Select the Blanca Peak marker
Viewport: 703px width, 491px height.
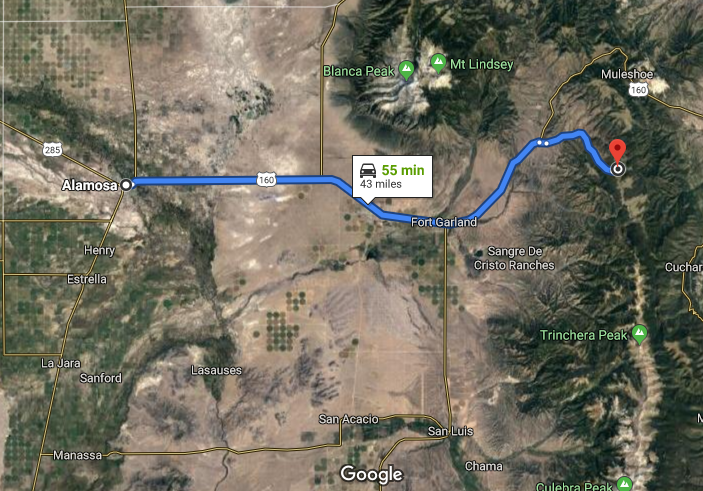point(406,70)
